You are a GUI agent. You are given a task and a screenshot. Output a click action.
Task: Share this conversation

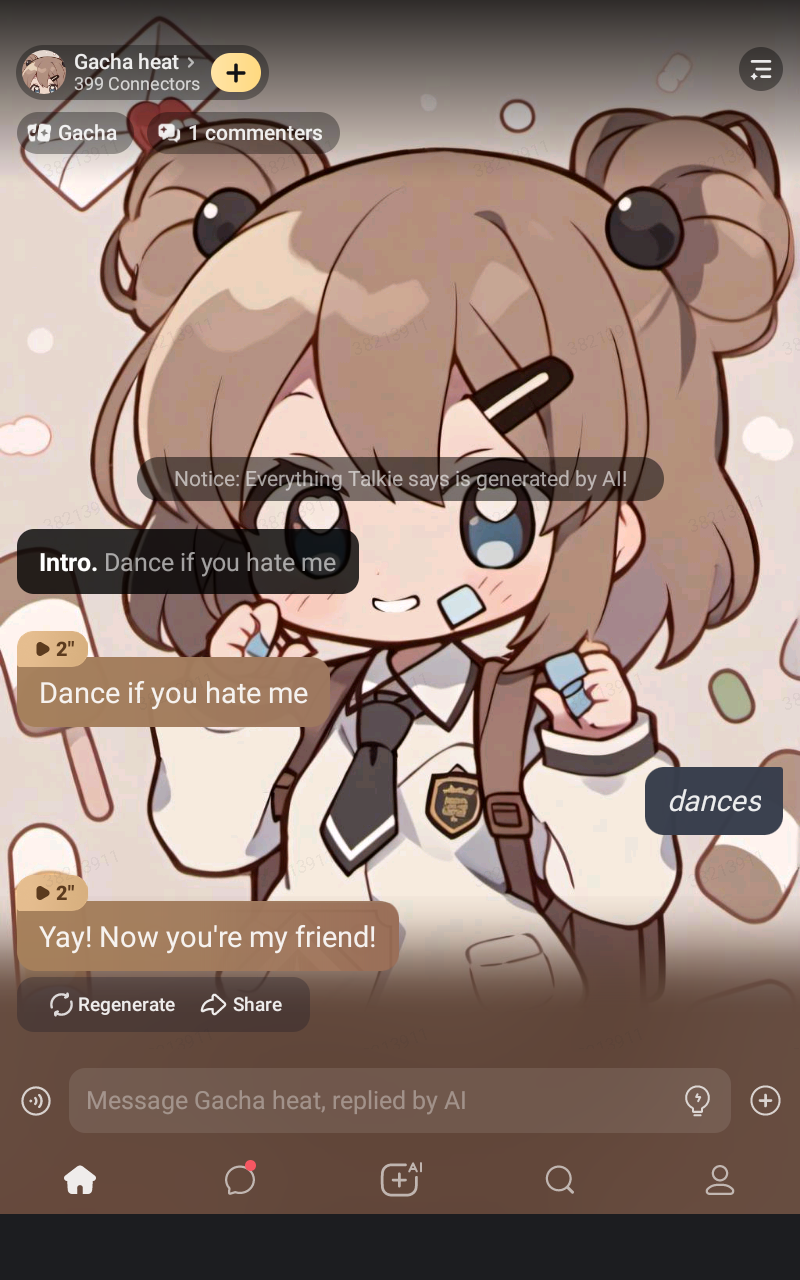(x=241, y=1005)
